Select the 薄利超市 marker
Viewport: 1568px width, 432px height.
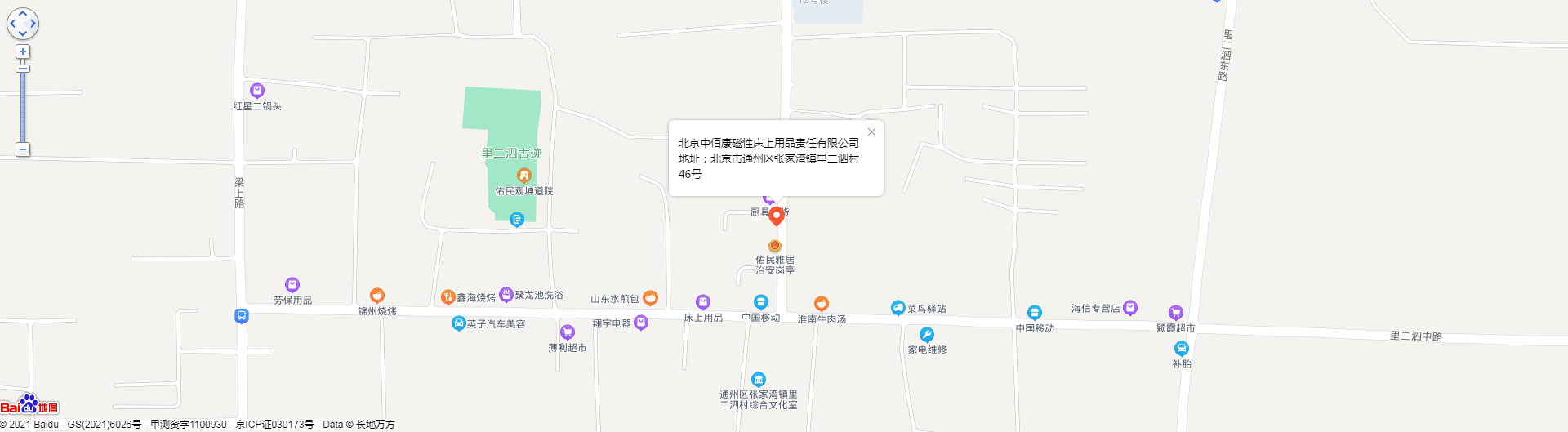[x=568, y=332]
